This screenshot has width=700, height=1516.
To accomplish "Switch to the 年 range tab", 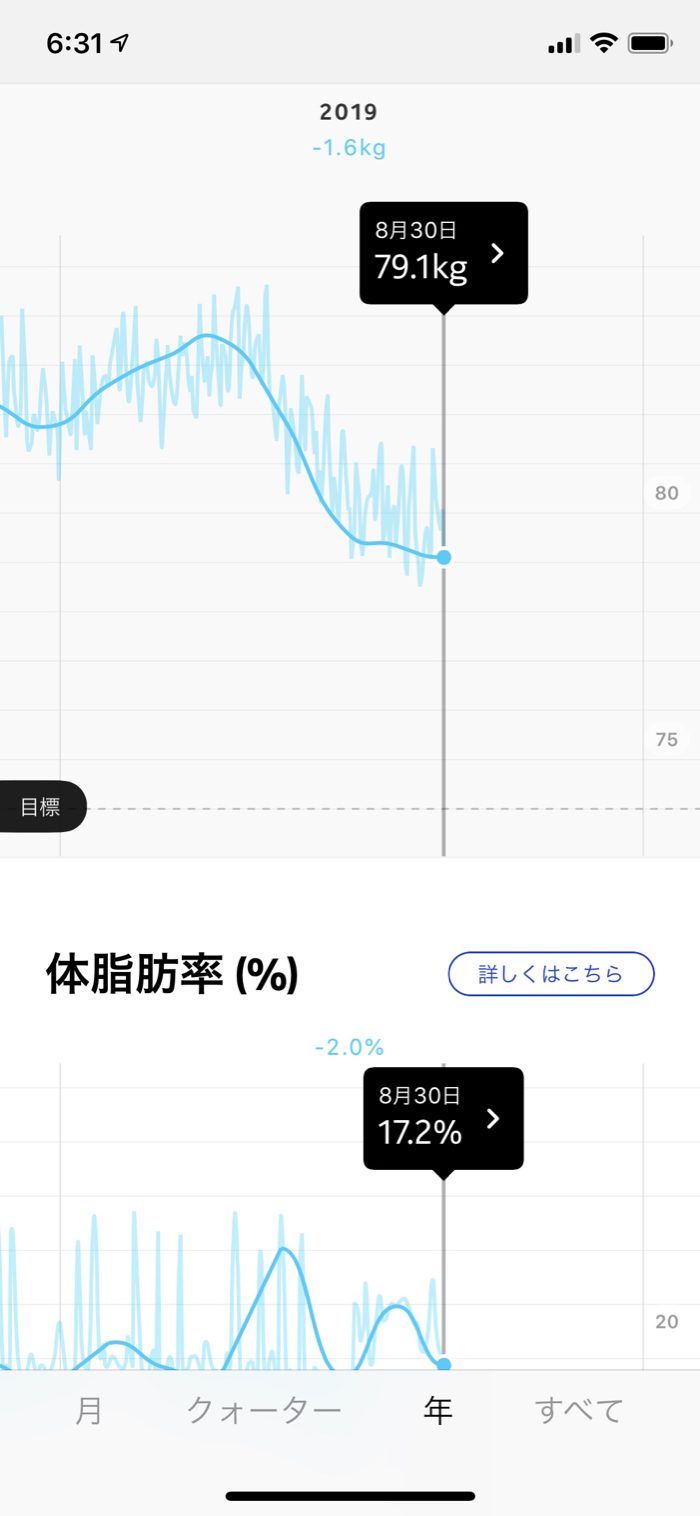I will pyautogui.click(x=438, y=1411).
